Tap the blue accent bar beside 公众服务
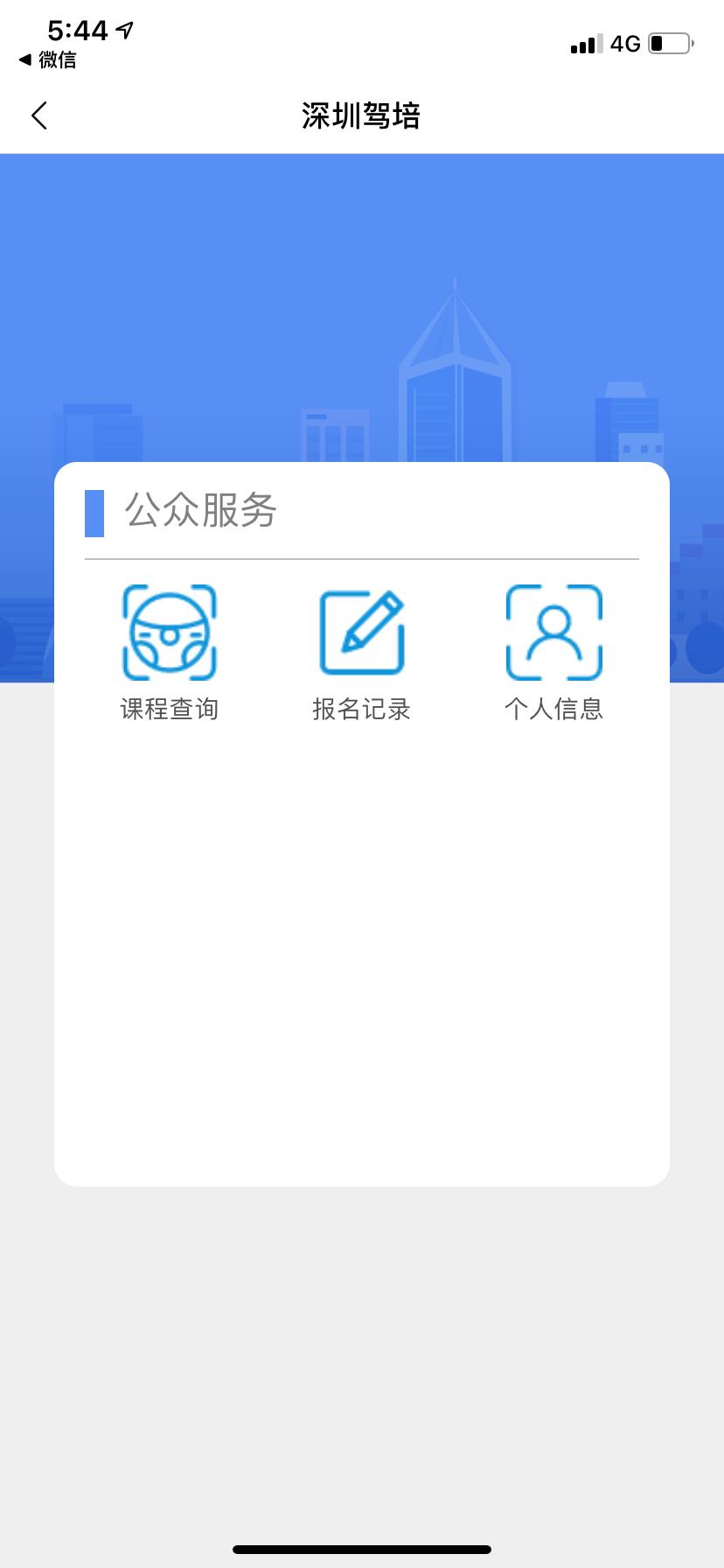 [94, 513]
